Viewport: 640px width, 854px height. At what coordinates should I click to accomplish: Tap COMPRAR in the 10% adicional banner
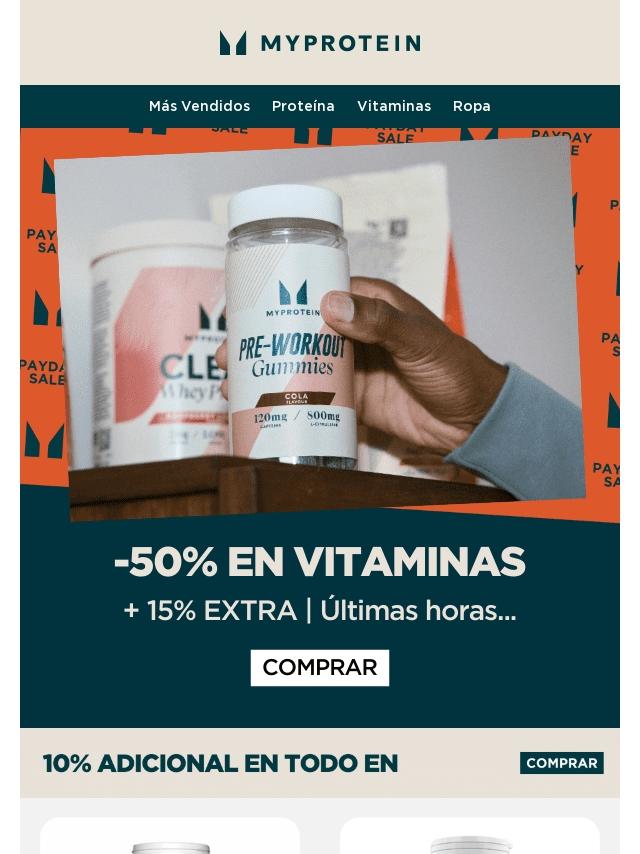click(x=561, y=763)
